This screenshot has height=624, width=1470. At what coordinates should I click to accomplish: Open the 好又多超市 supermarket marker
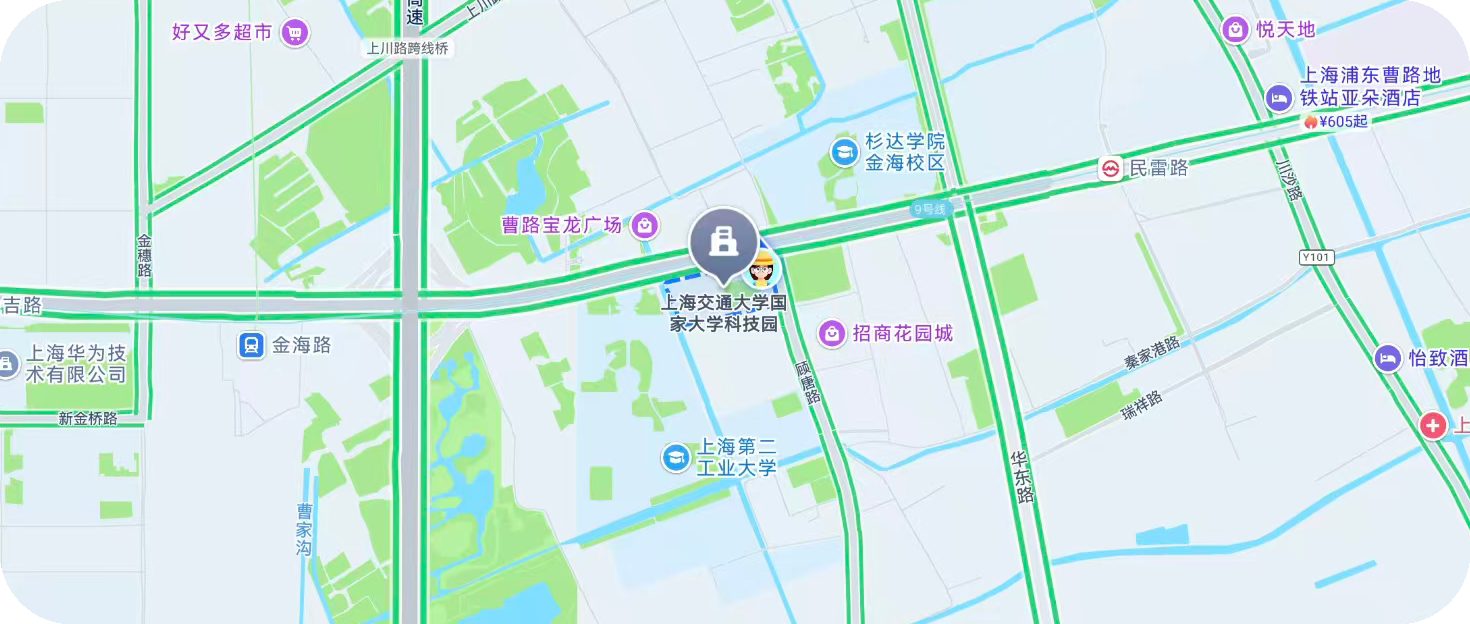click(294, 33)
